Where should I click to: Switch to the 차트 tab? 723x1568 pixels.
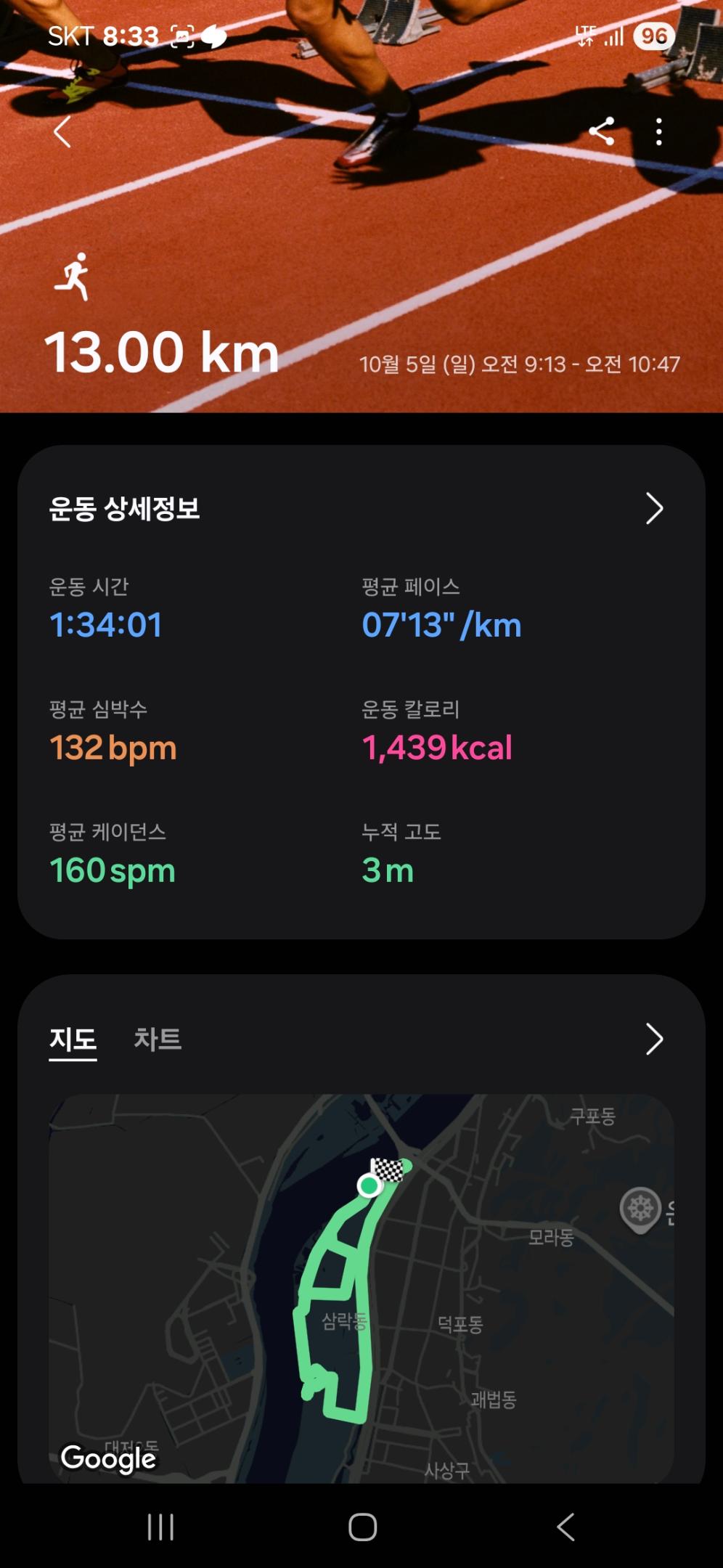click(x=158, y=1039)
